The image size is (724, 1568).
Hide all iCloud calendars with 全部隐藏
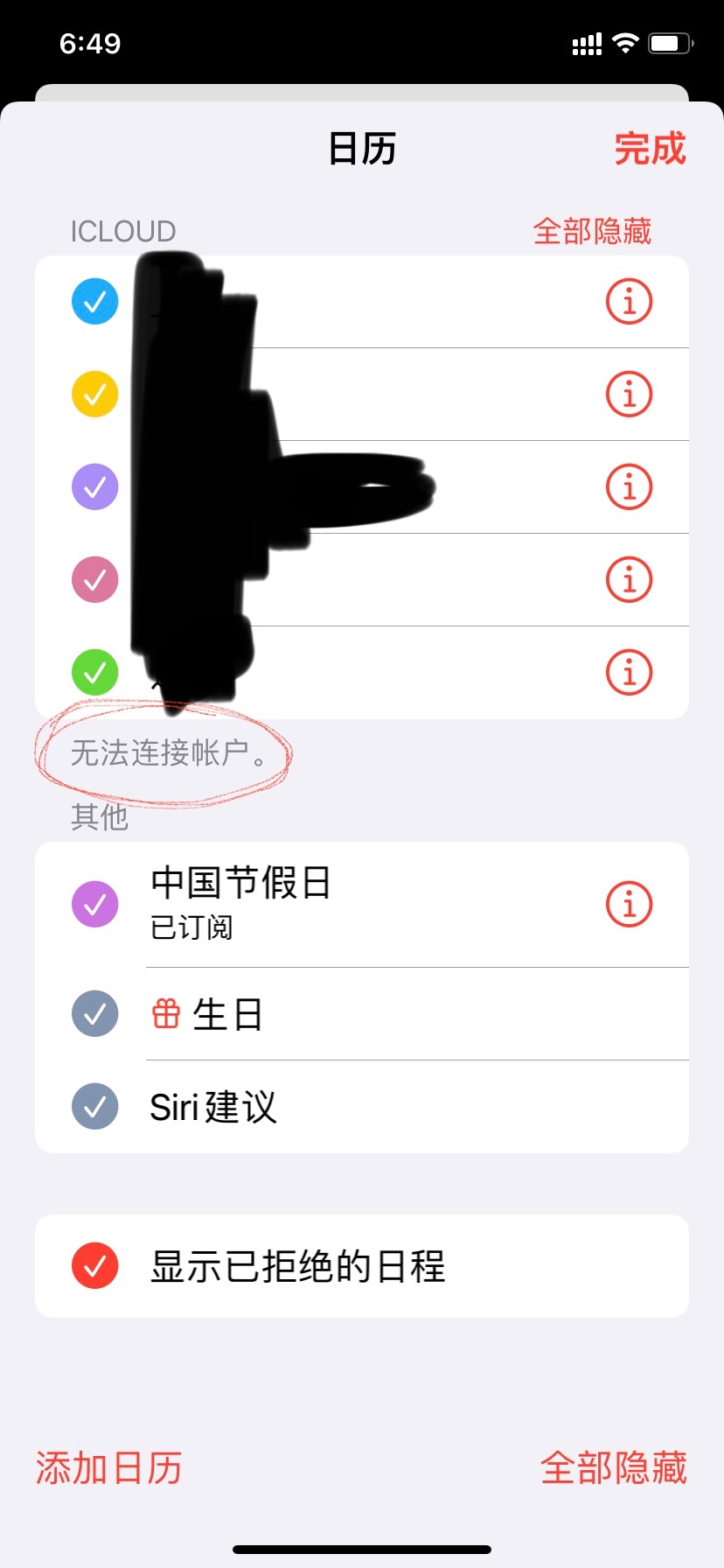click(592, 232)
